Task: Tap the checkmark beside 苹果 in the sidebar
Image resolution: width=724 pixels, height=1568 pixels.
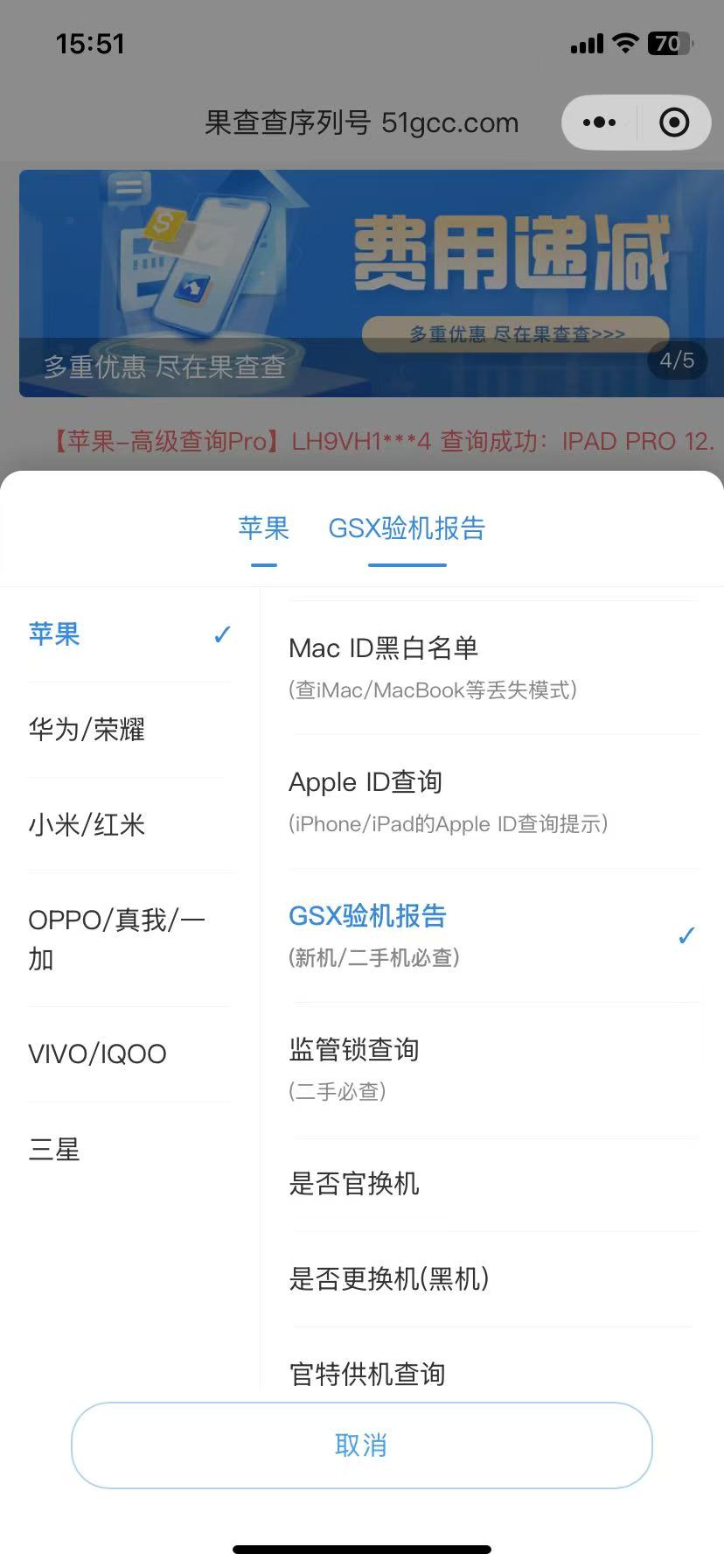Action: (223, 633)
